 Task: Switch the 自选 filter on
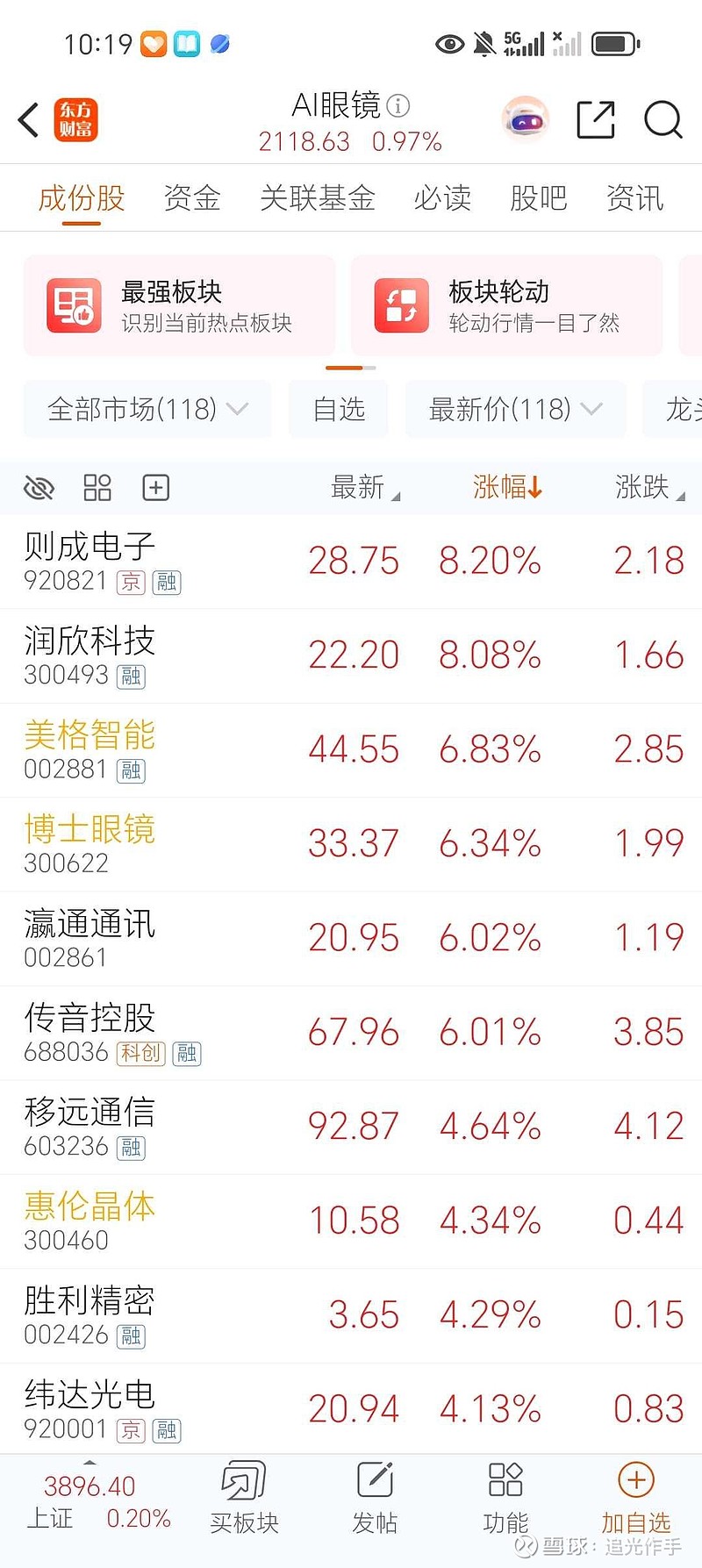[x=338, y=409]
